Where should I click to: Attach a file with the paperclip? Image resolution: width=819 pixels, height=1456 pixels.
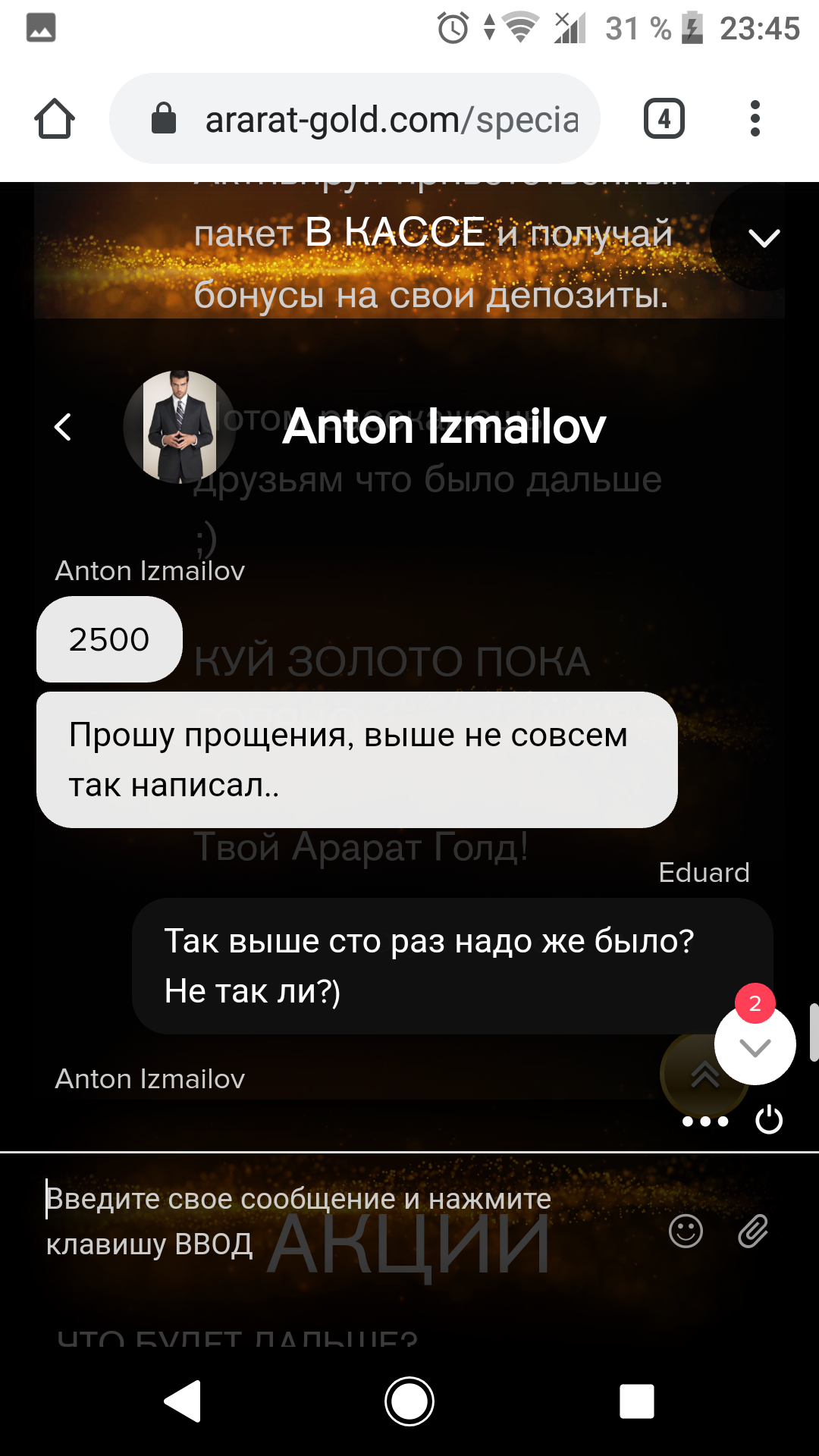753,1231
